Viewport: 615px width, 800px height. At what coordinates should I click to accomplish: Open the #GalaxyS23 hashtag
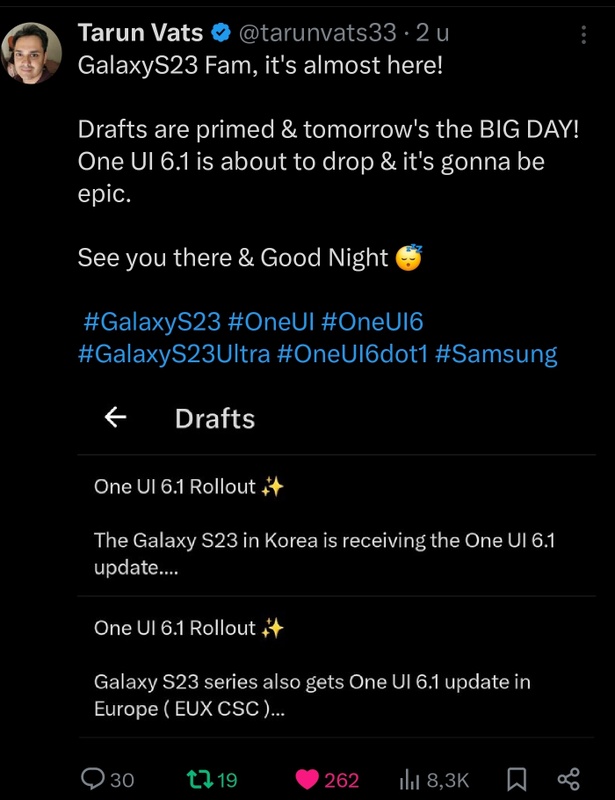(x=152, y=322)
